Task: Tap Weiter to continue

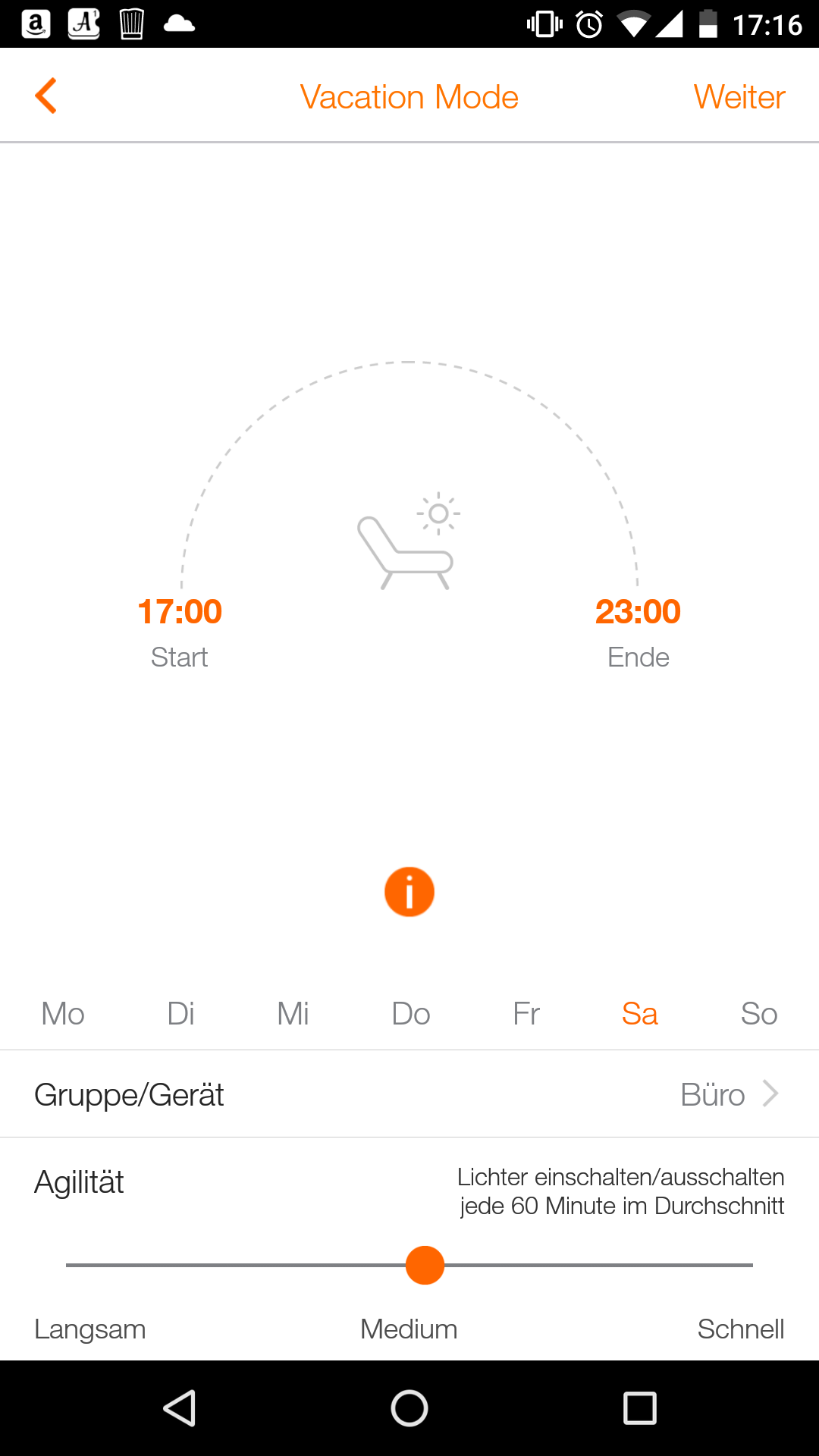Action: pos(739,97)
